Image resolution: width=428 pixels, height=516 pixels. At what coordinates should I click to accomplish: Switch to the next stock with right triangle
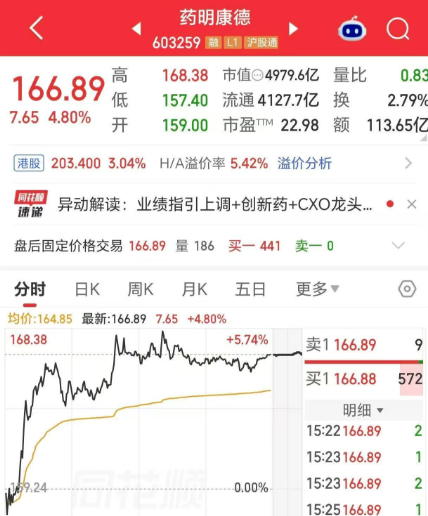point(293,29)
